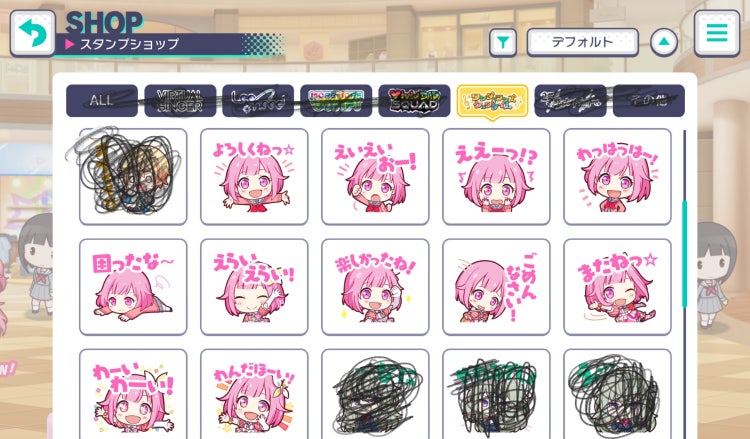Pick the またねっ☆ stamp
750x439 pixels.
click(x=617, y=287)
